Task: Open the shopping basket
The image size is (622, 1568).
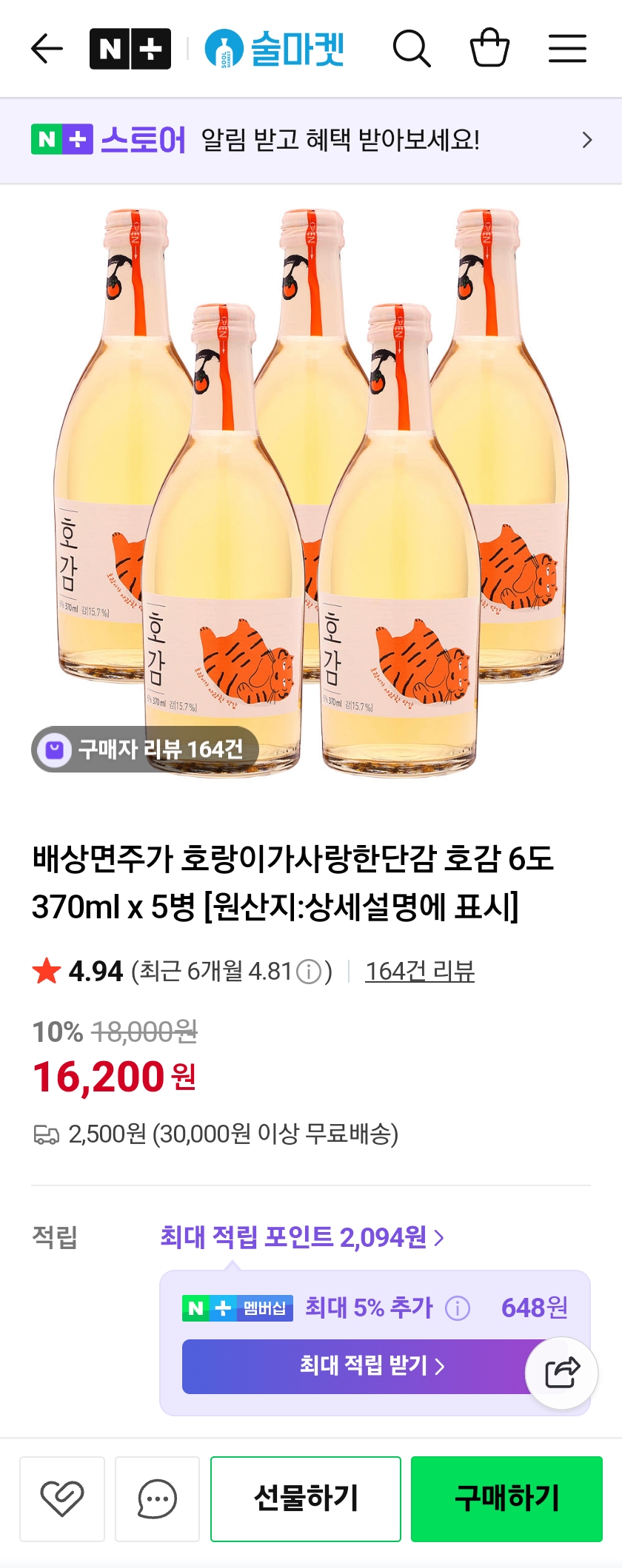Action: pos(489,49)
